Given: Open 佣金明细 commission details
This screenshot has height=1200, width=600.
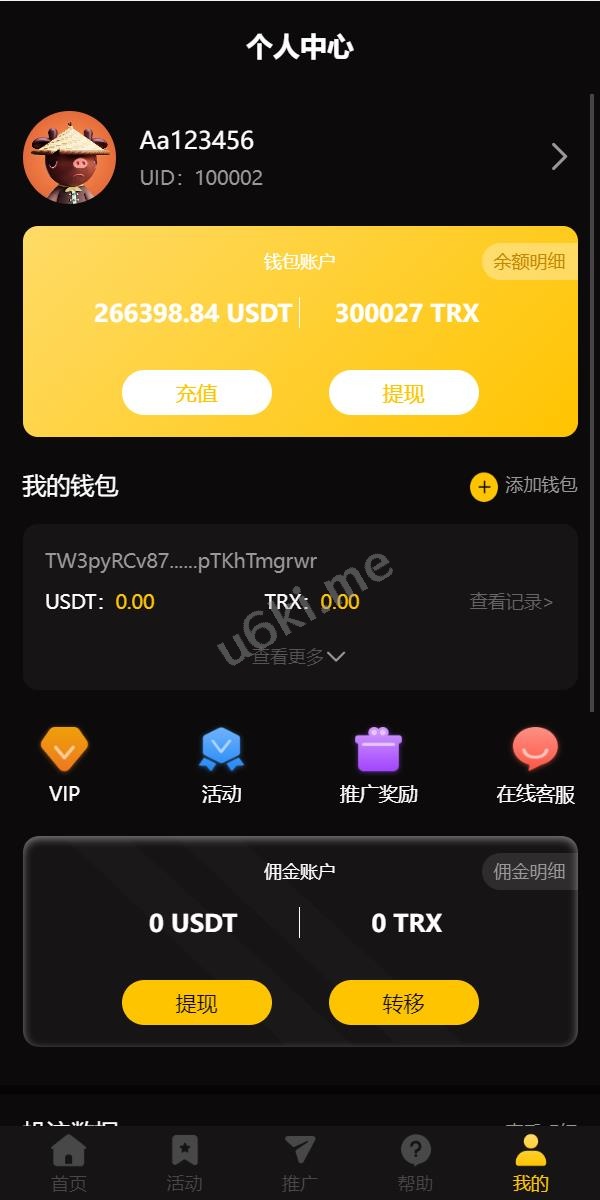Looking at the screenshot, I should pyautogui.click(x=529, y=872).
